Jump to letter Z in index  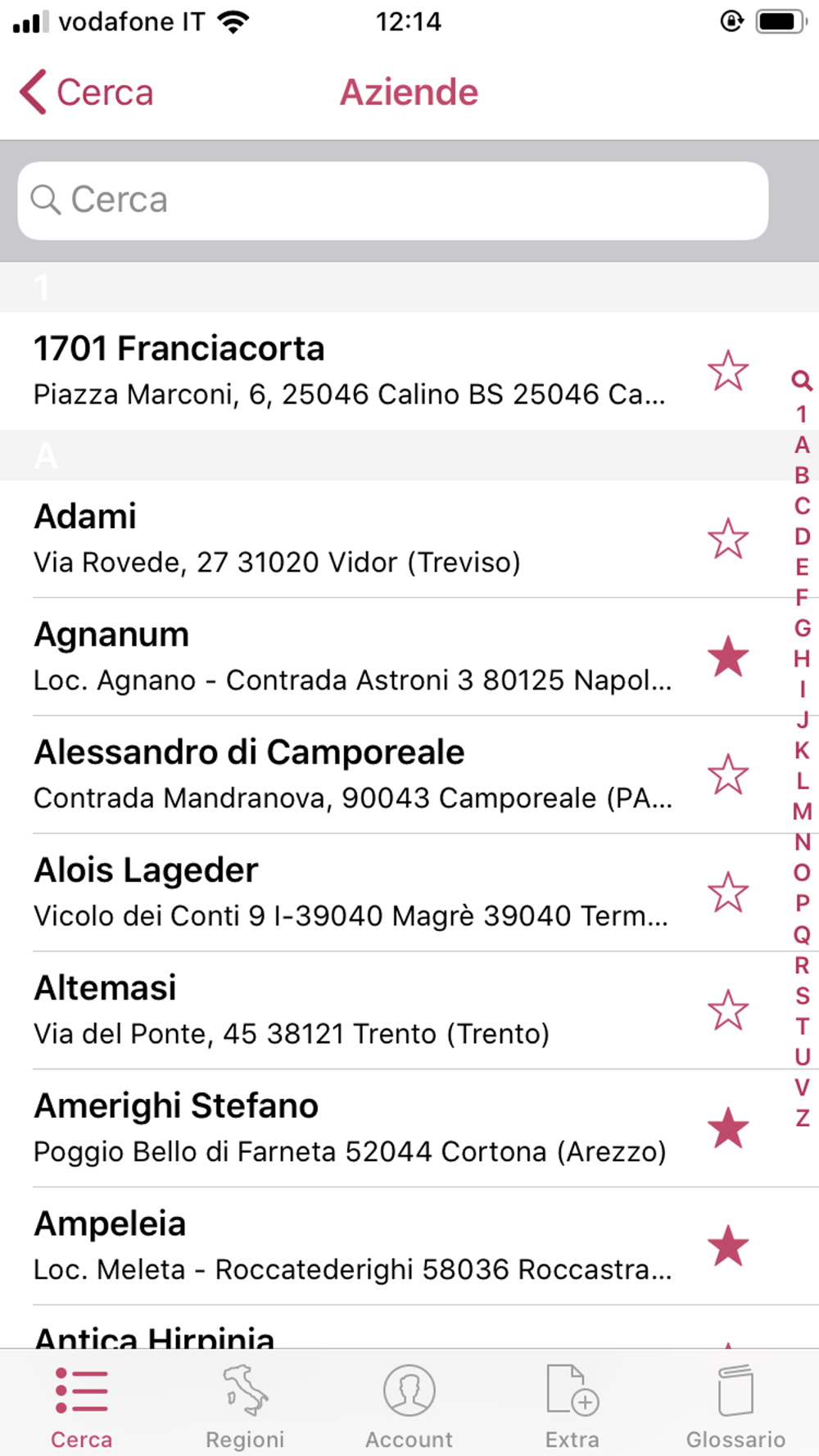click(802, 1118)
